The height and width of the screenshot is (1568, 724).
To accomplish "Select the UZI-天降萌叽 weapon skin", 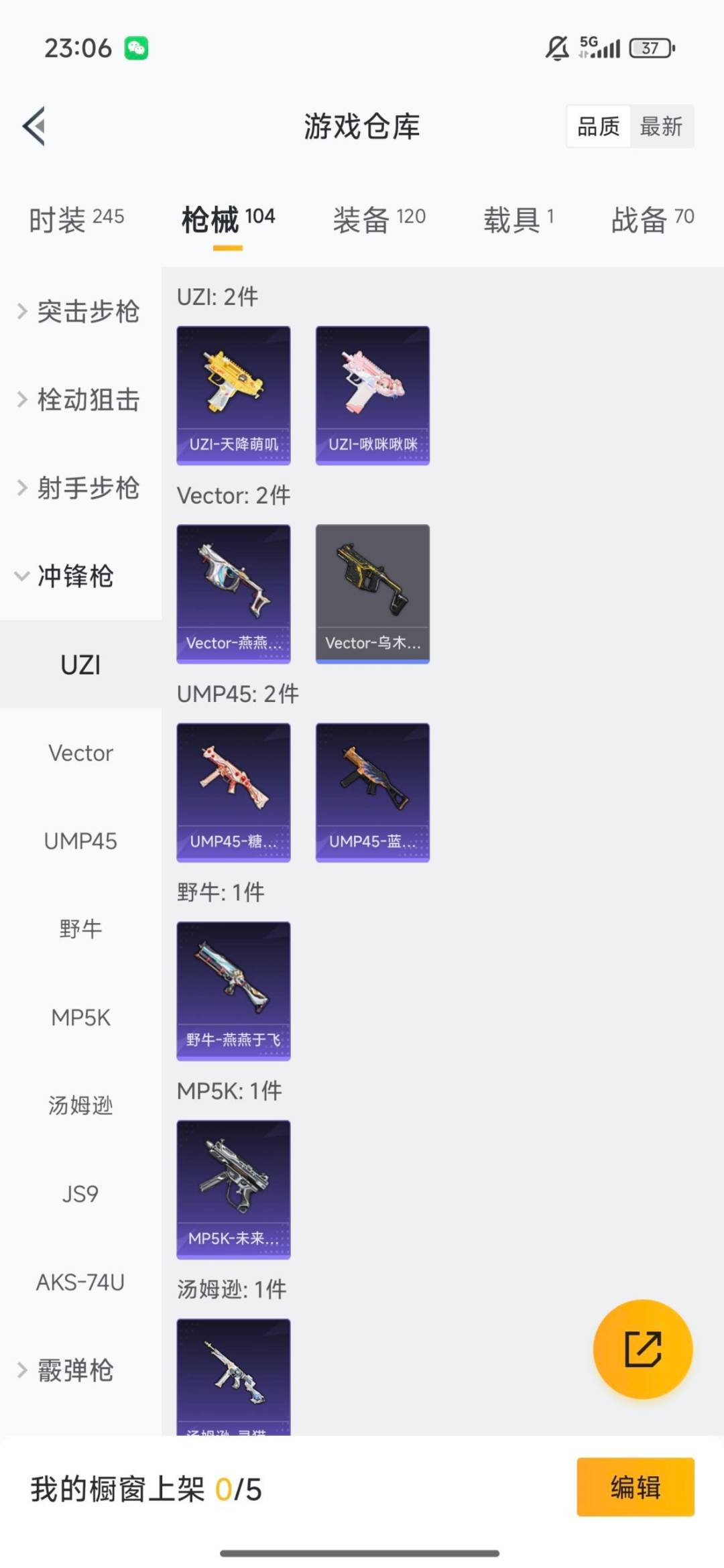I will coord(233,394).
